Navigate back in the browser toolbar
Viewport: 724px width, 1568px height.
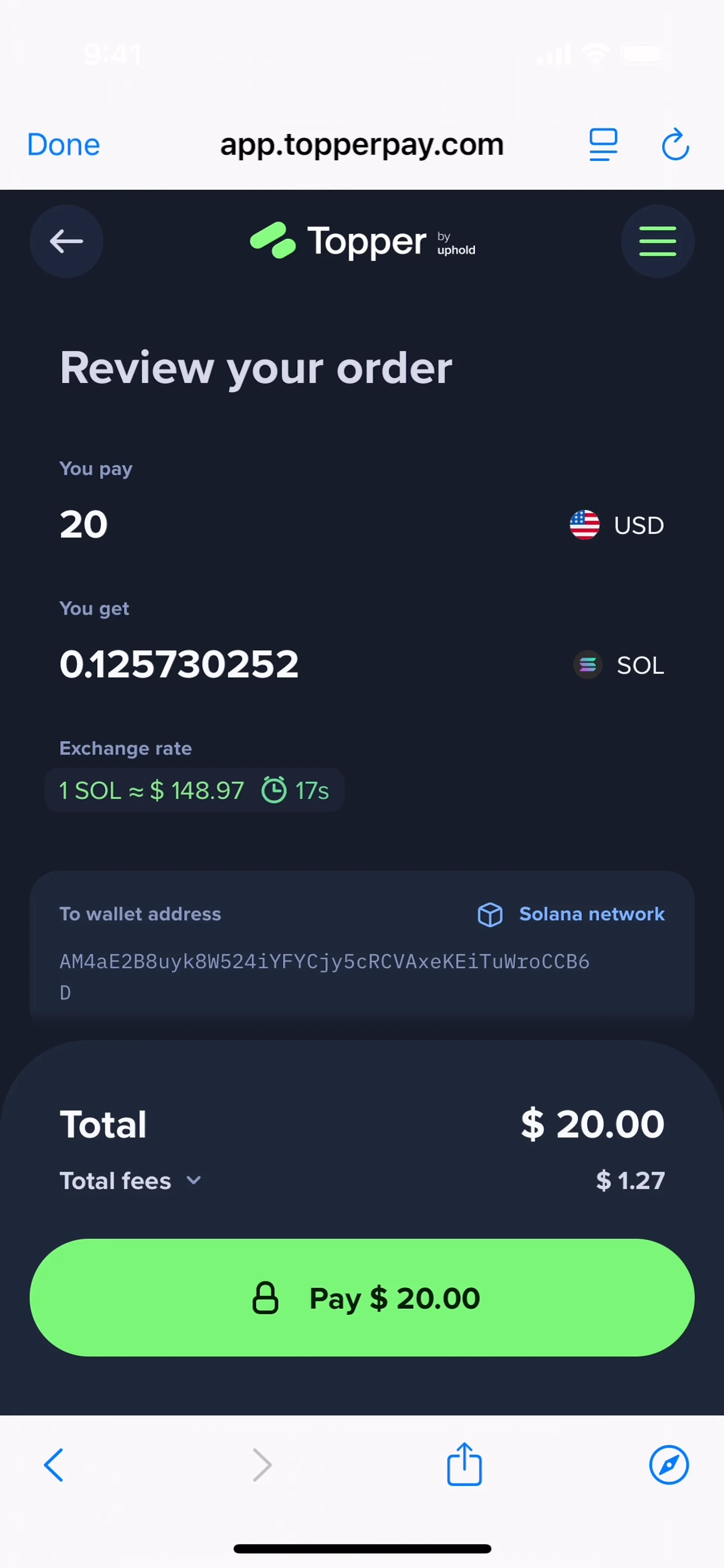click(x=54, y=1465)
